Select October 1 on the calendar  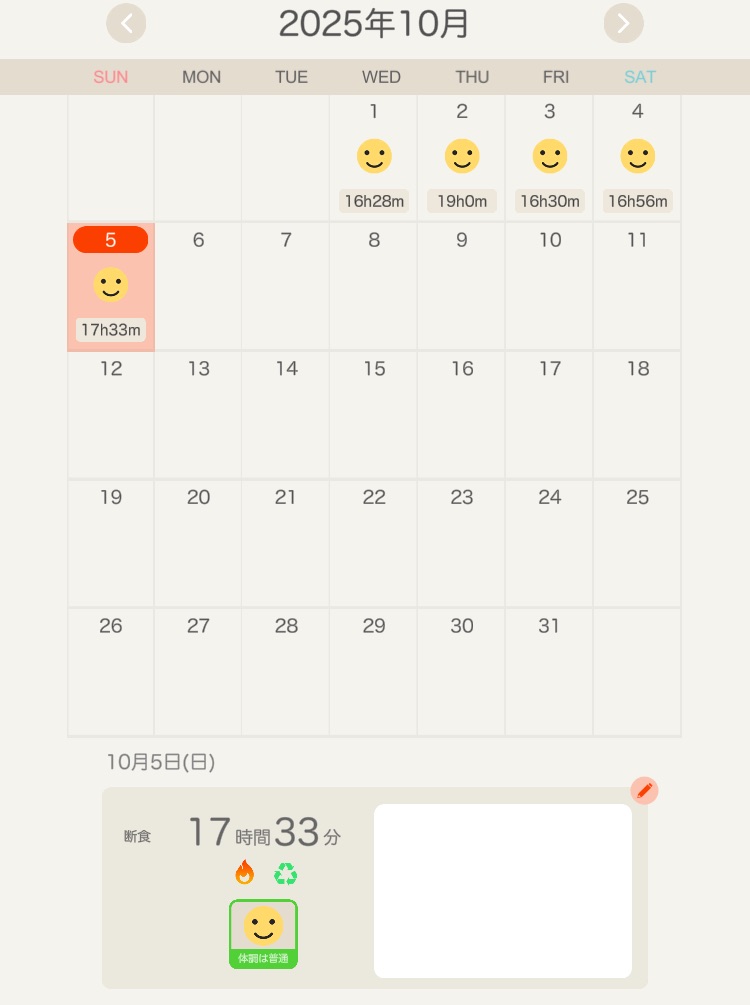374,158
